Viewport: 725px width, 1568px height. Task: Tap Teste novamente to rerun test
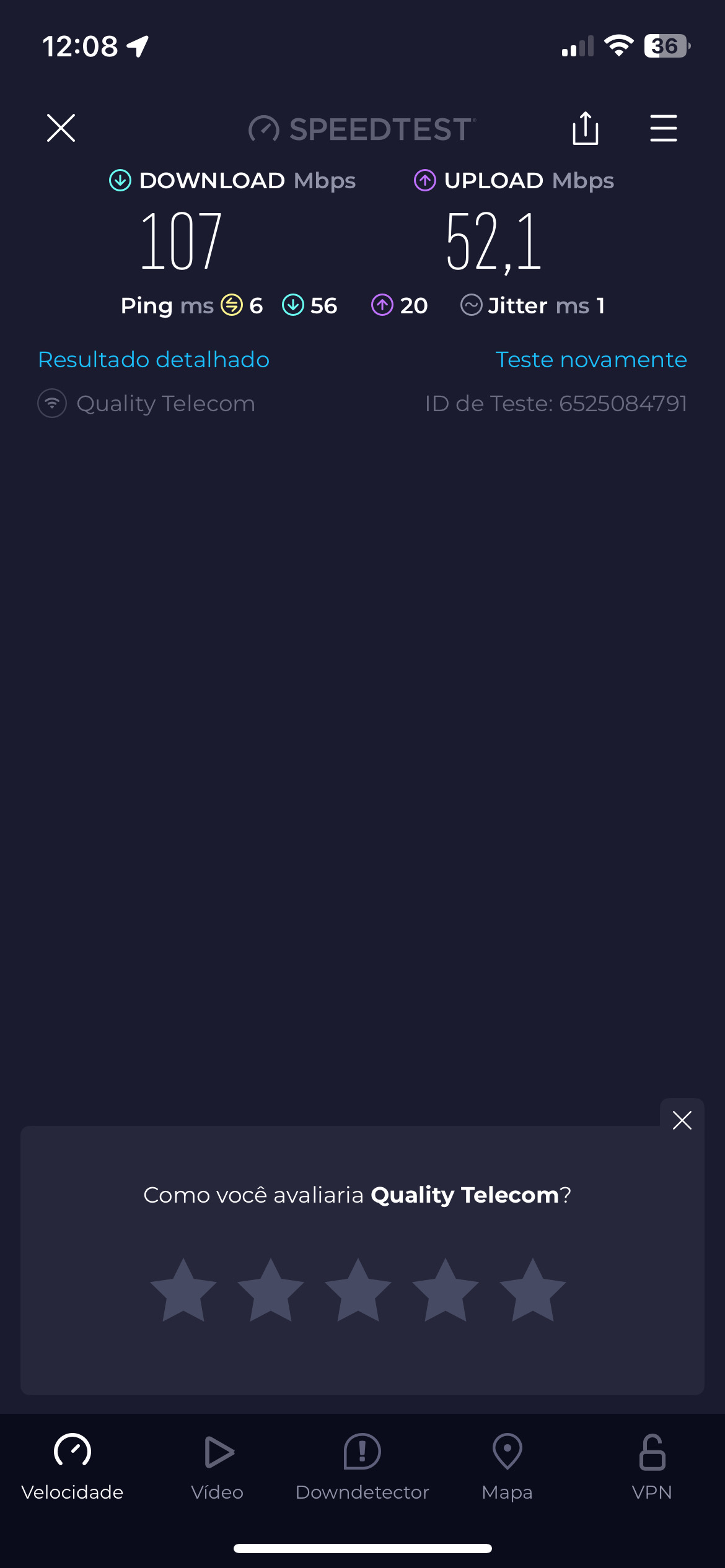591,360
